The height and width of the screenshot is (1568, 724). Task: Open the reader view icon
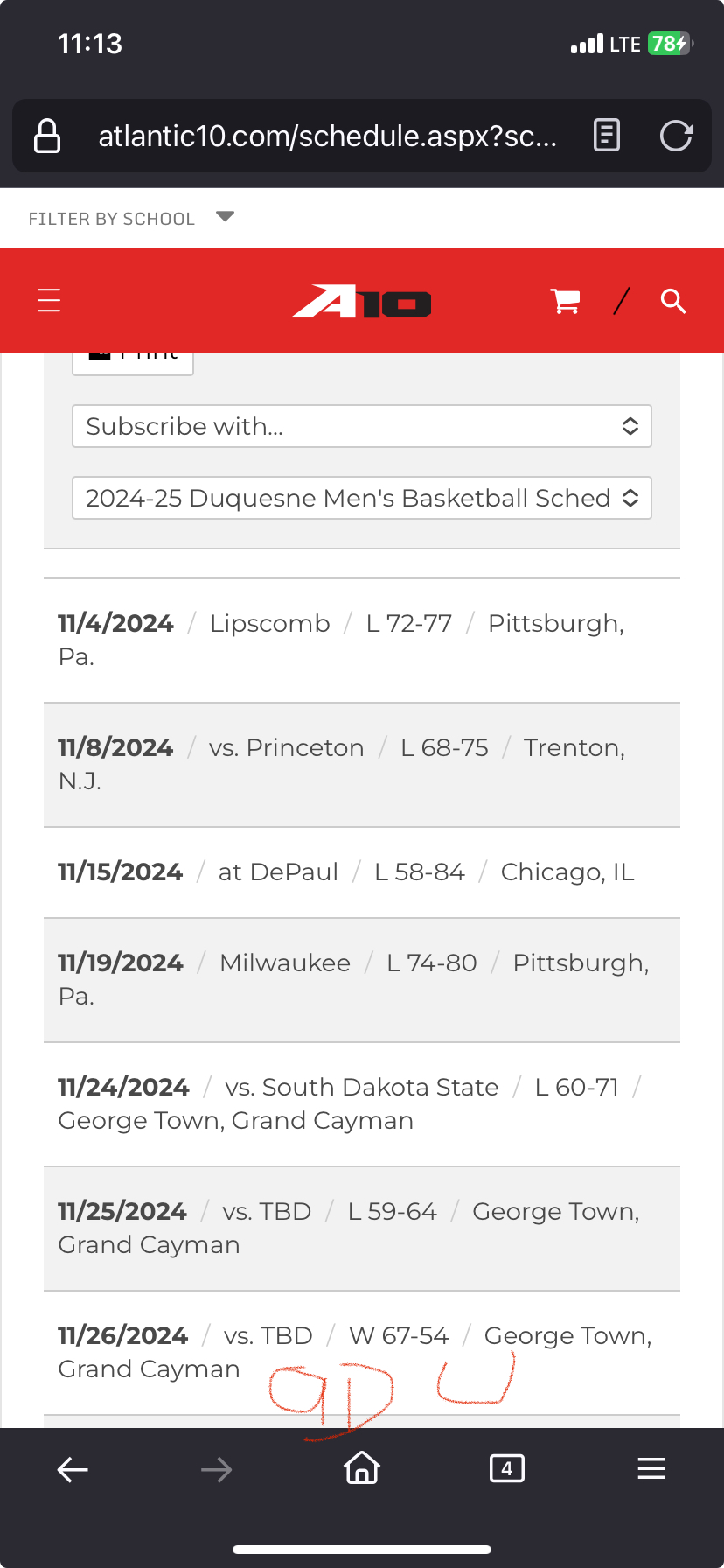click(606, 136)
